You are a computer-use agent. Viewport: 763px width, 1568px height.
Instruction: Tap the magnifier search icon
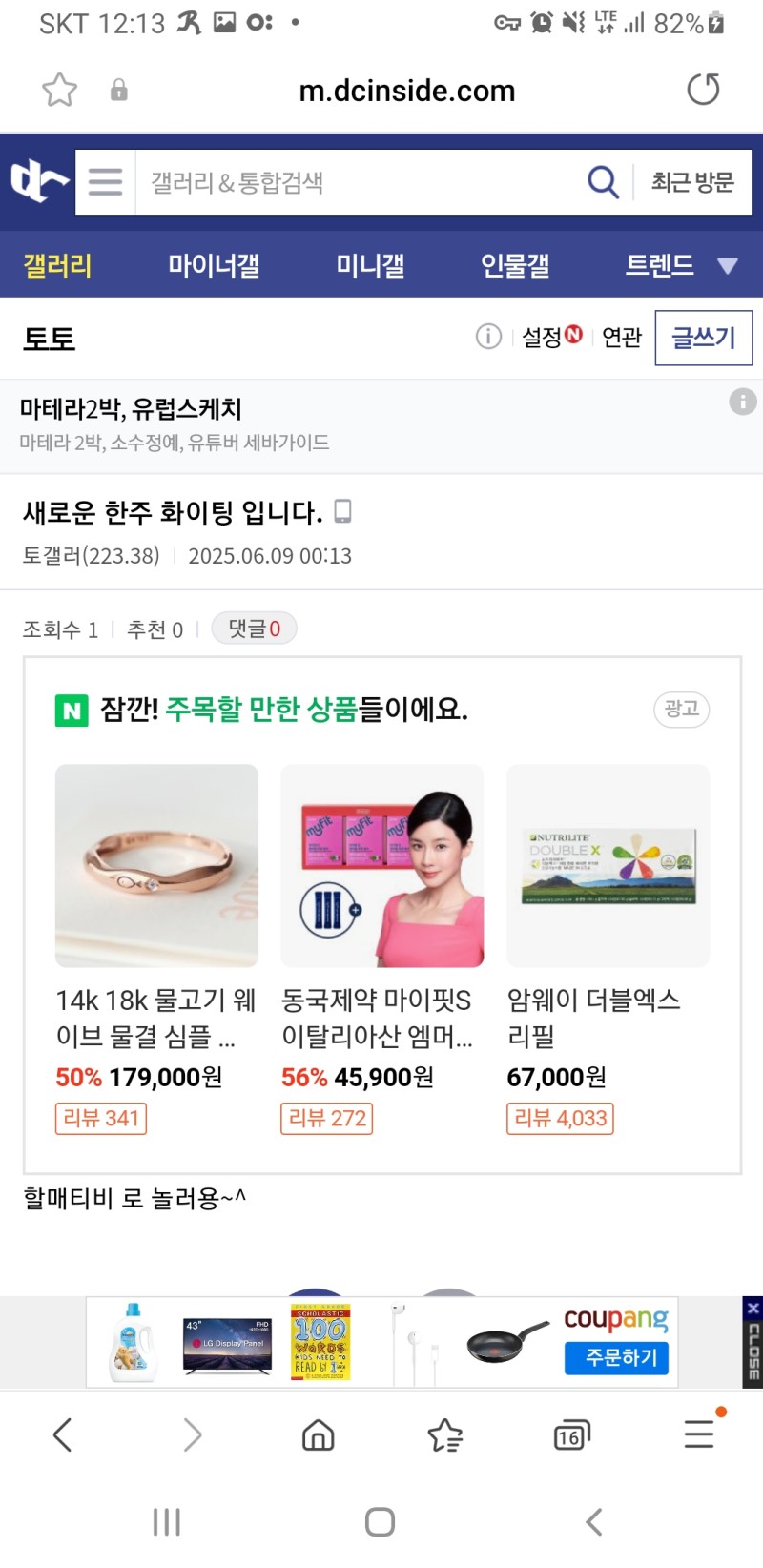[603, 181]
